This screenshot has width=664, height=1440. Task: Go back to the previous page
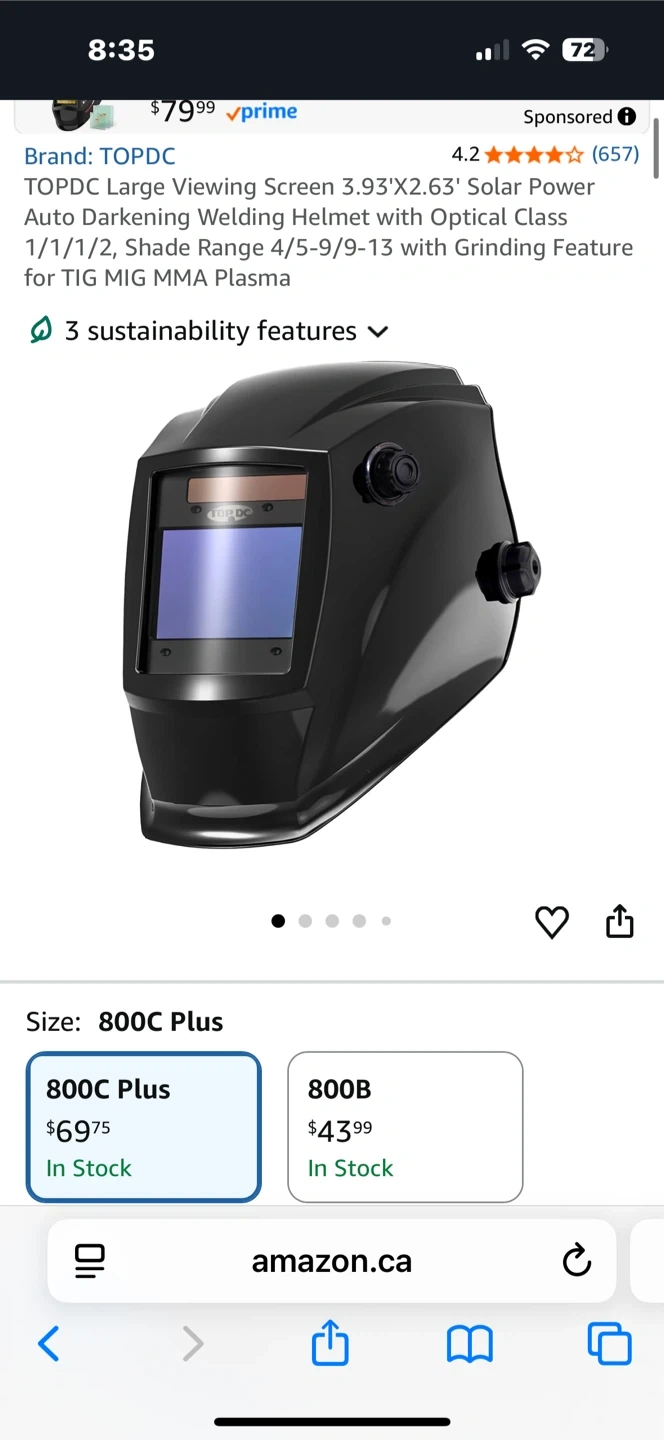[48, 1344]
